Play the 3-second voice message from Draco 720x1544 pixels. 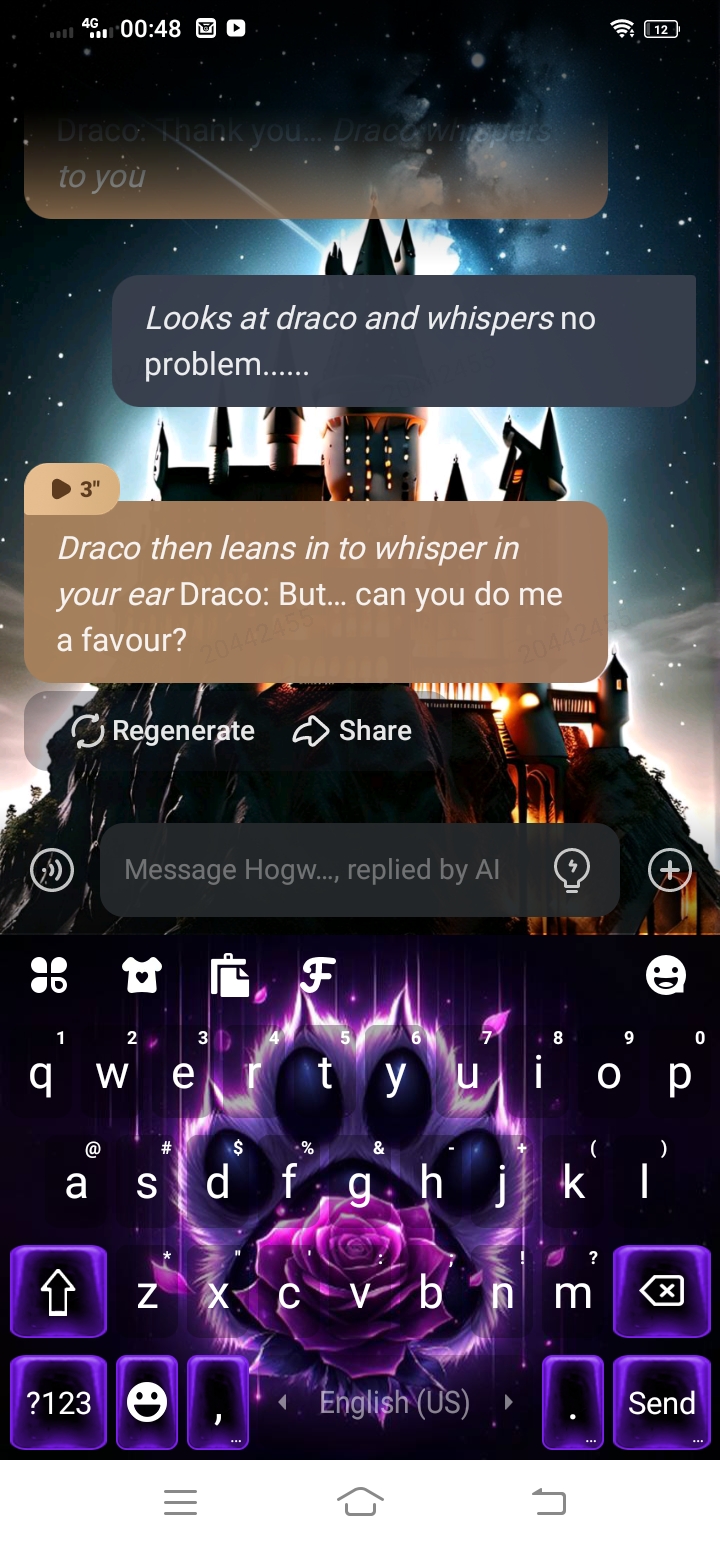(72, 489)
